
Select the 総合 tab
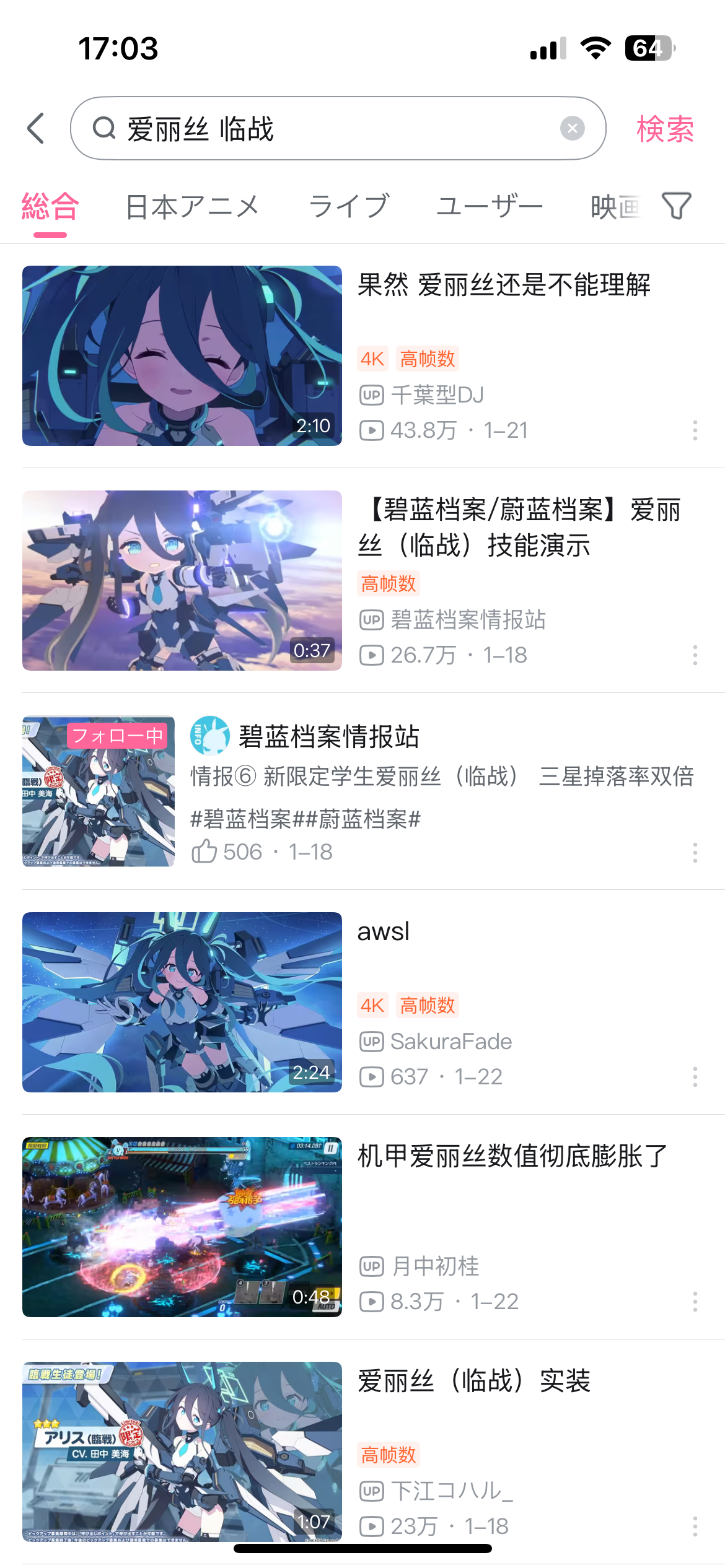50,207
